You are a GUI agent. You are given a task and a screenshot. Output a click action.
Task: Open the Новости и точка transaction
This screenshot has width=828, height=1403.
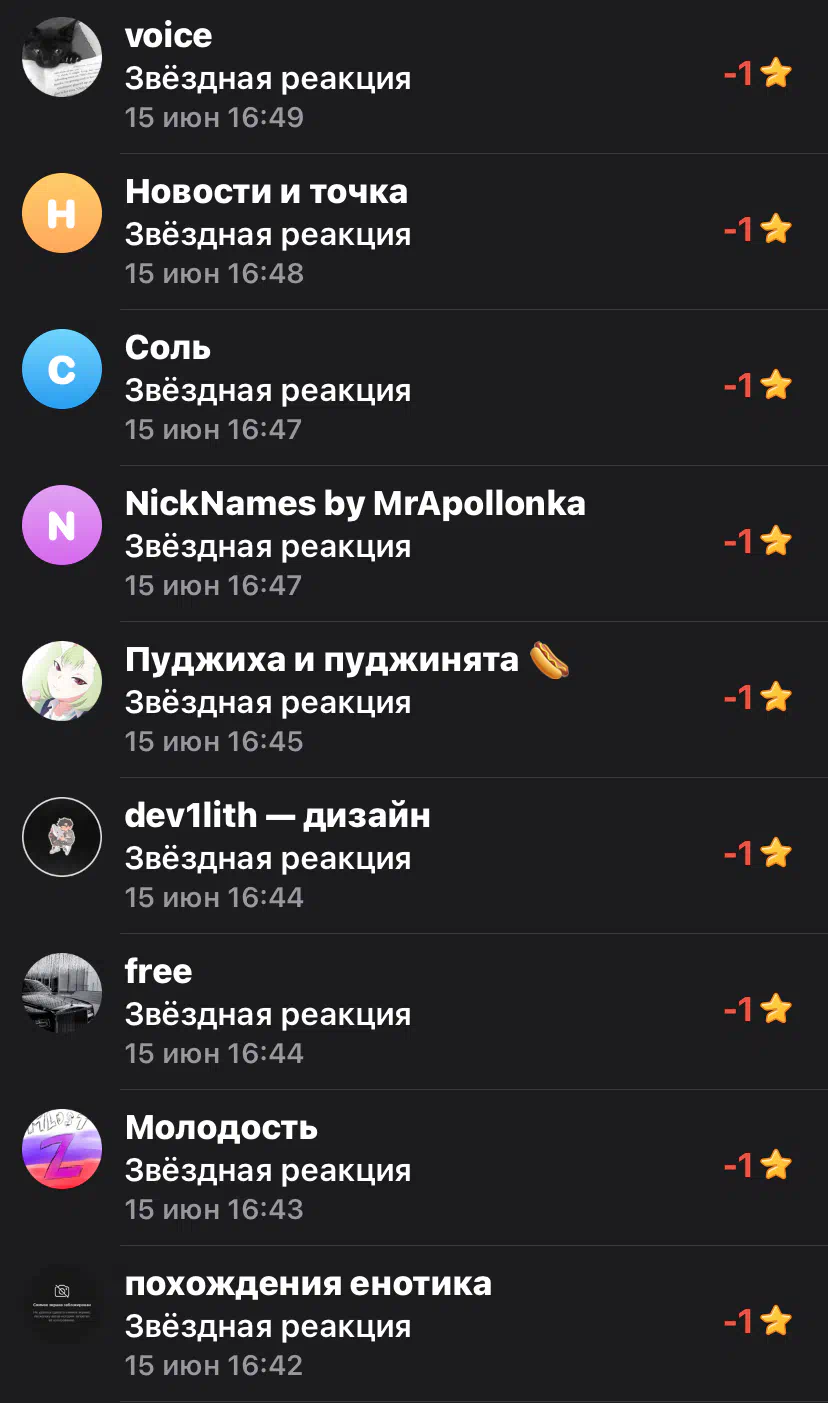[414, 232]
